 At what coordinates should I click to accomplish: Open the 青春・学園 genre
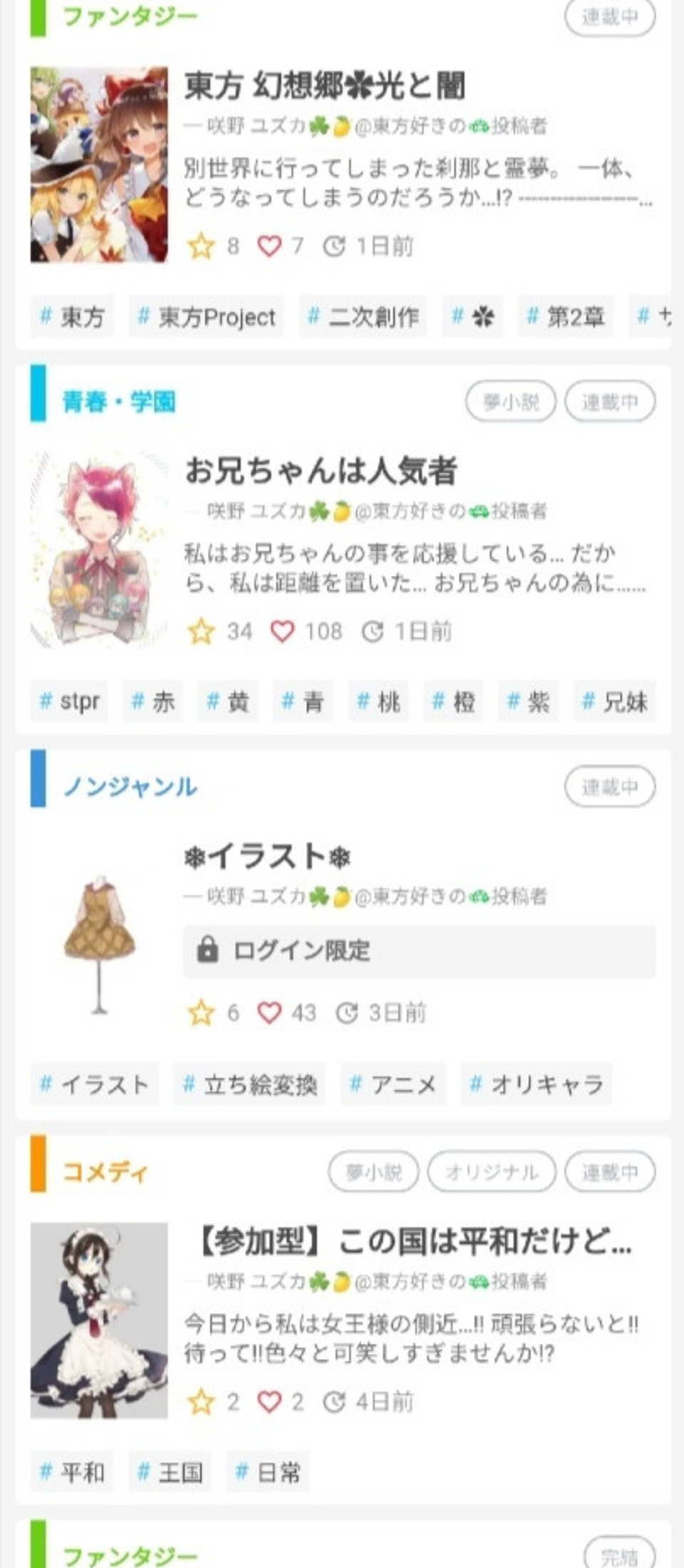(x=118, y=402)
